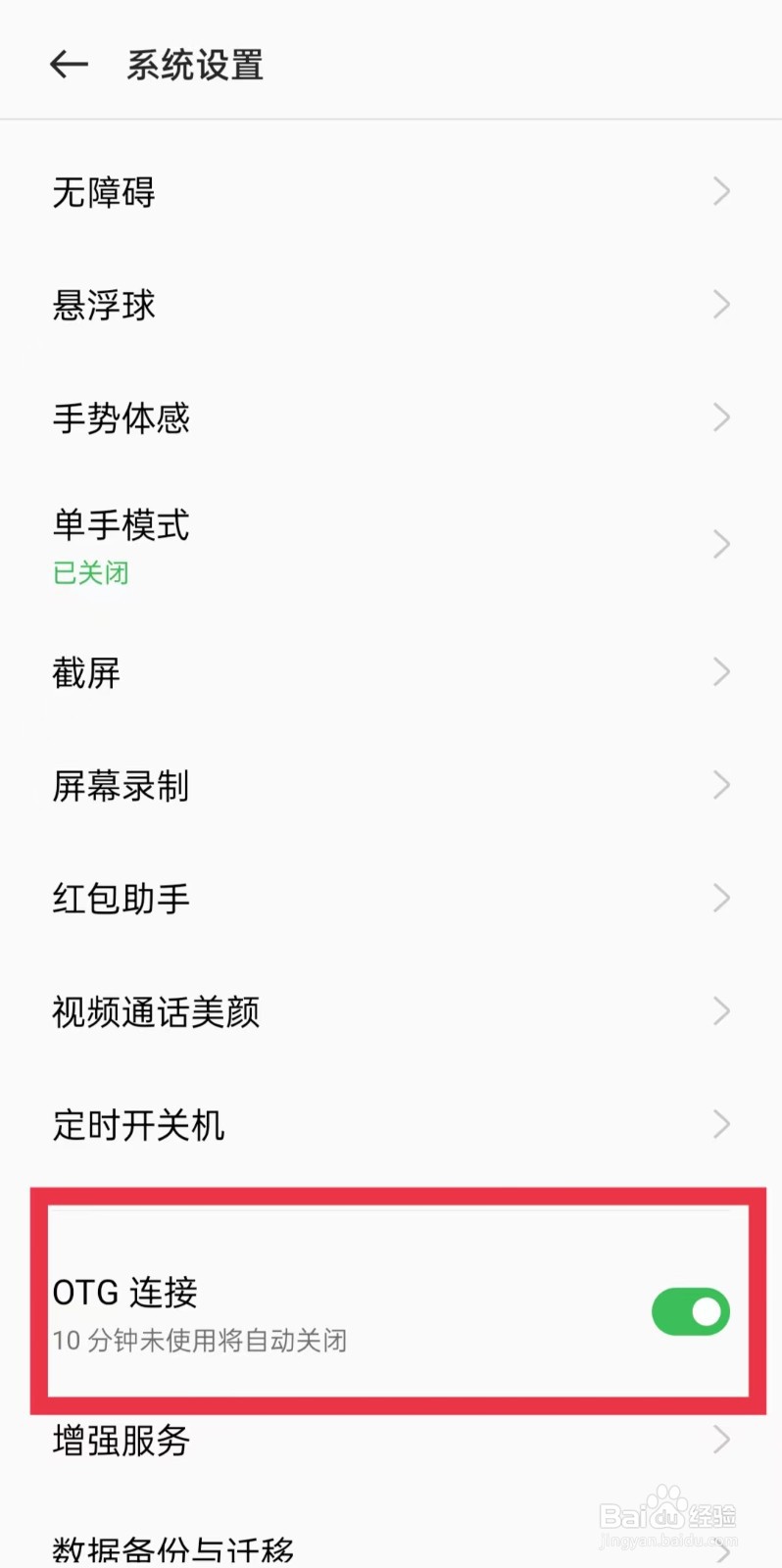
Task: Disable the OTG 连接 switch
Action: [691, 1311]
